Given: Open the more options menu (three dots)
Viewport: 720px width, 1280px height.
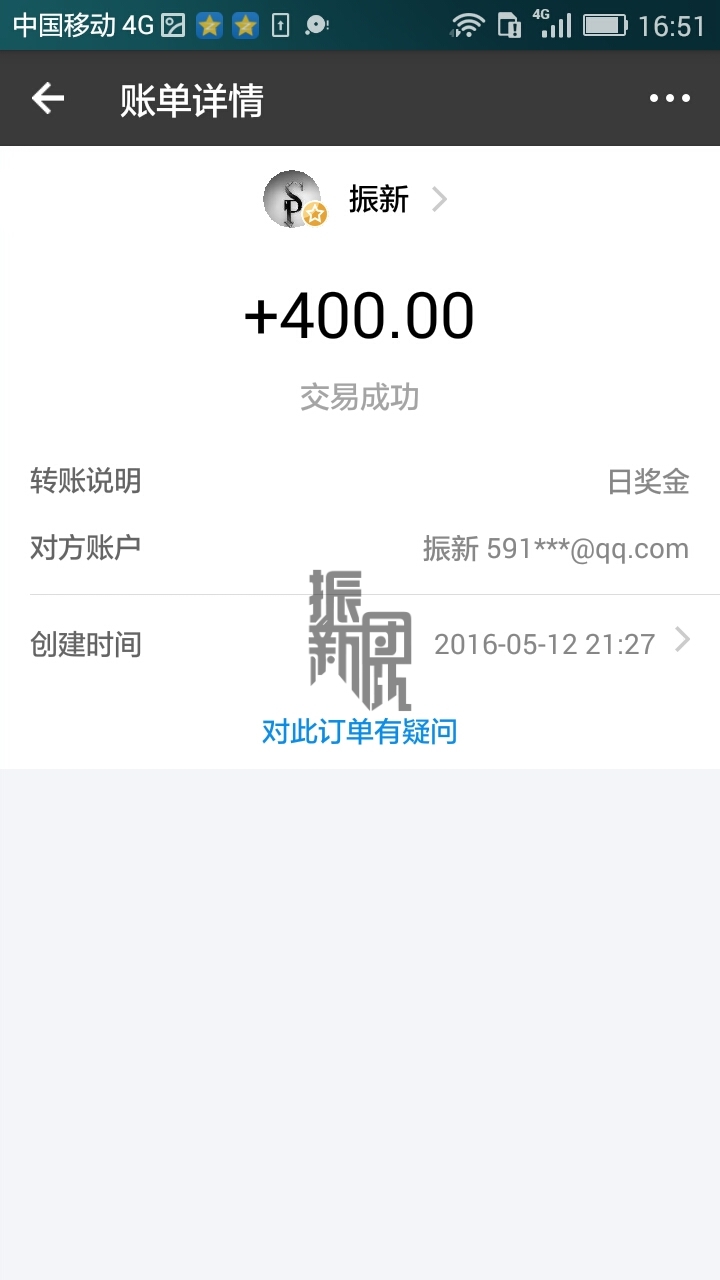Looking at the screenshot, I should [668, 97].
